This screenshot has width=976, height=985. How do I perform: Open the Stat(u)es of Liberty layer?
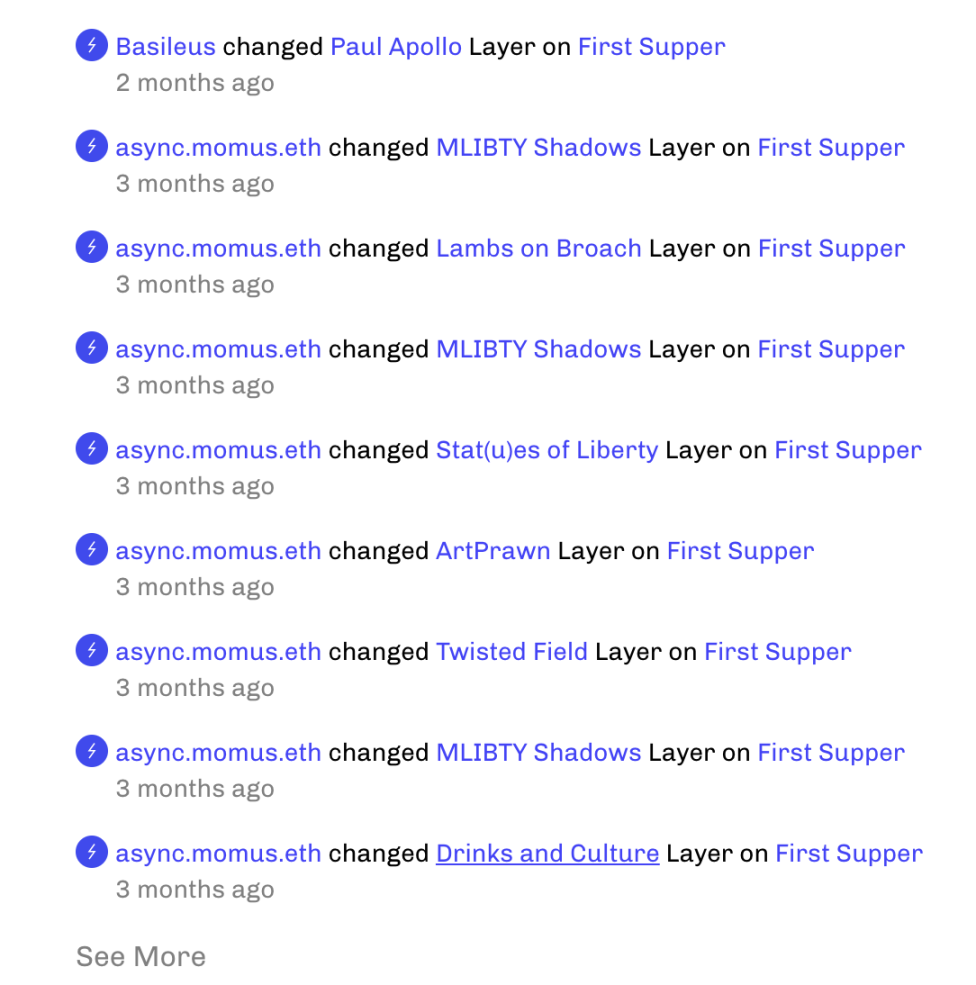[x=546, y=450]
